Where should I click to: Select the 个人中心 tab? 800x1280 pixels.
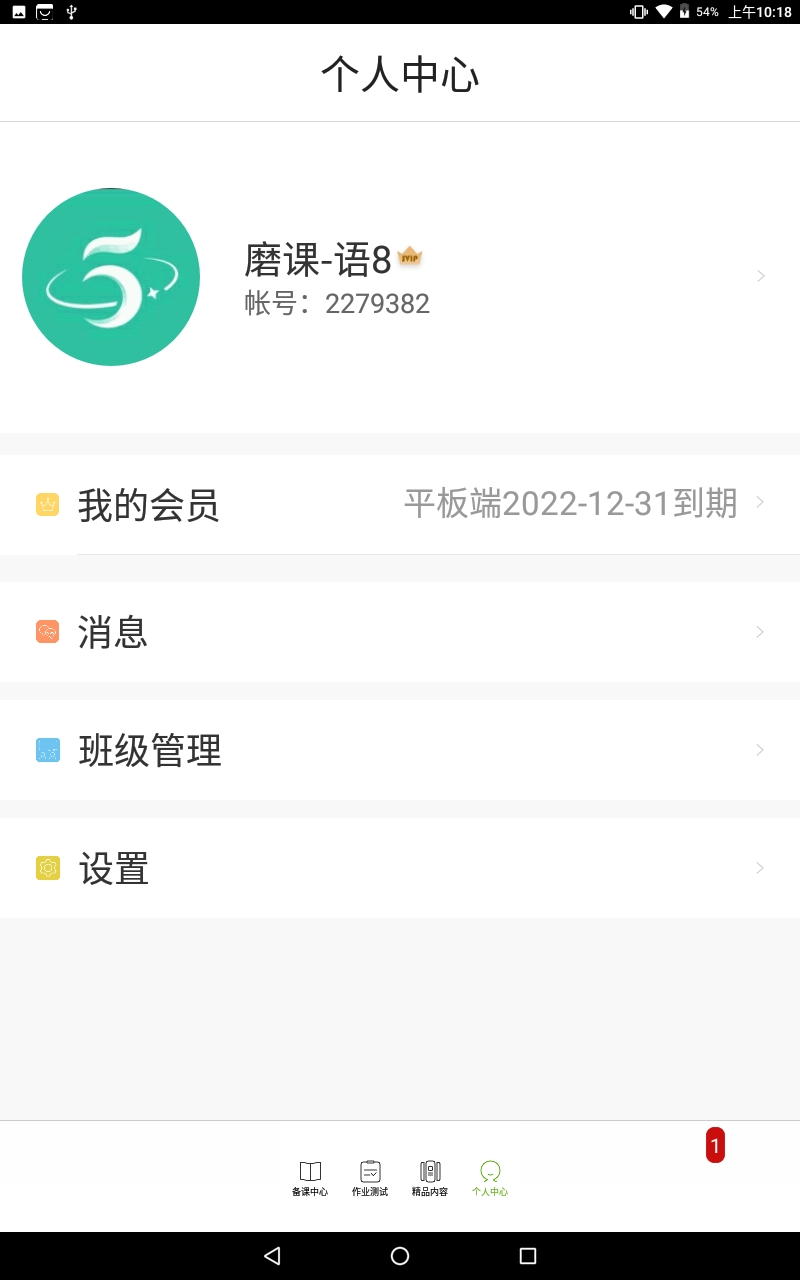coord(490,1178)
